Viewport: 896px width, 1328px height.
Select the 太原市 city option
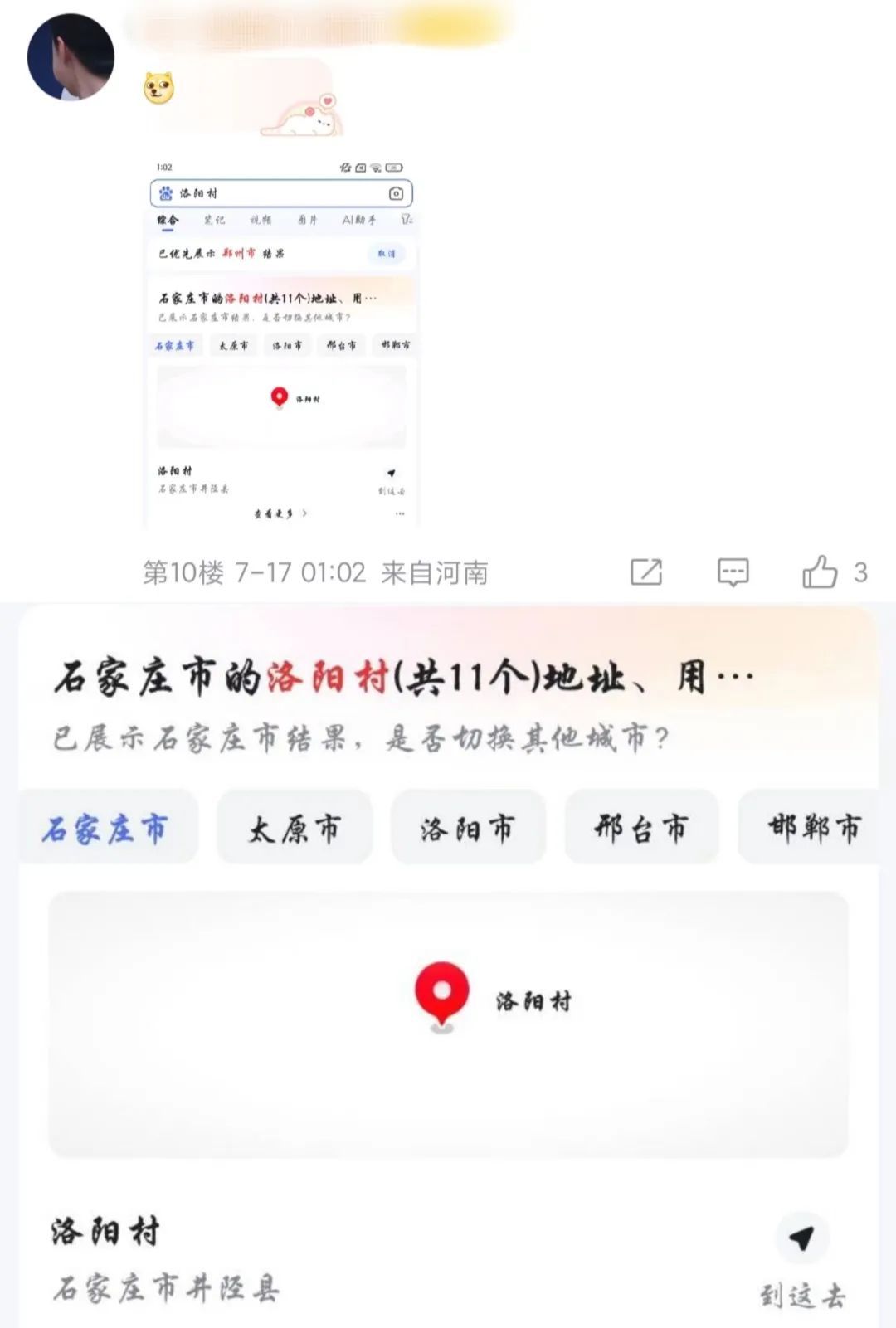click(x=295, y=827)
